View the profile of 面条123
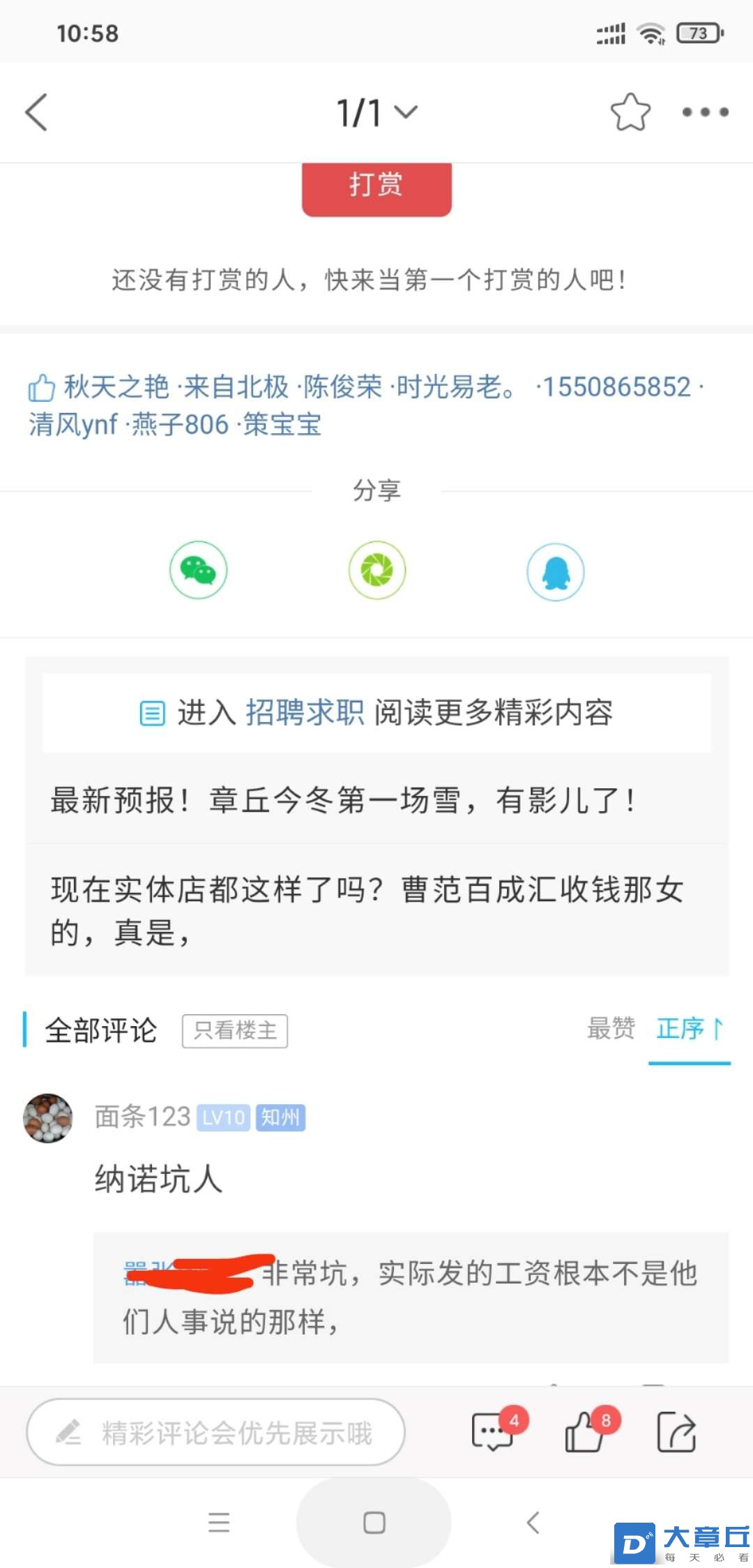This screenshot has width=753, height=1568. point(49,1117)
